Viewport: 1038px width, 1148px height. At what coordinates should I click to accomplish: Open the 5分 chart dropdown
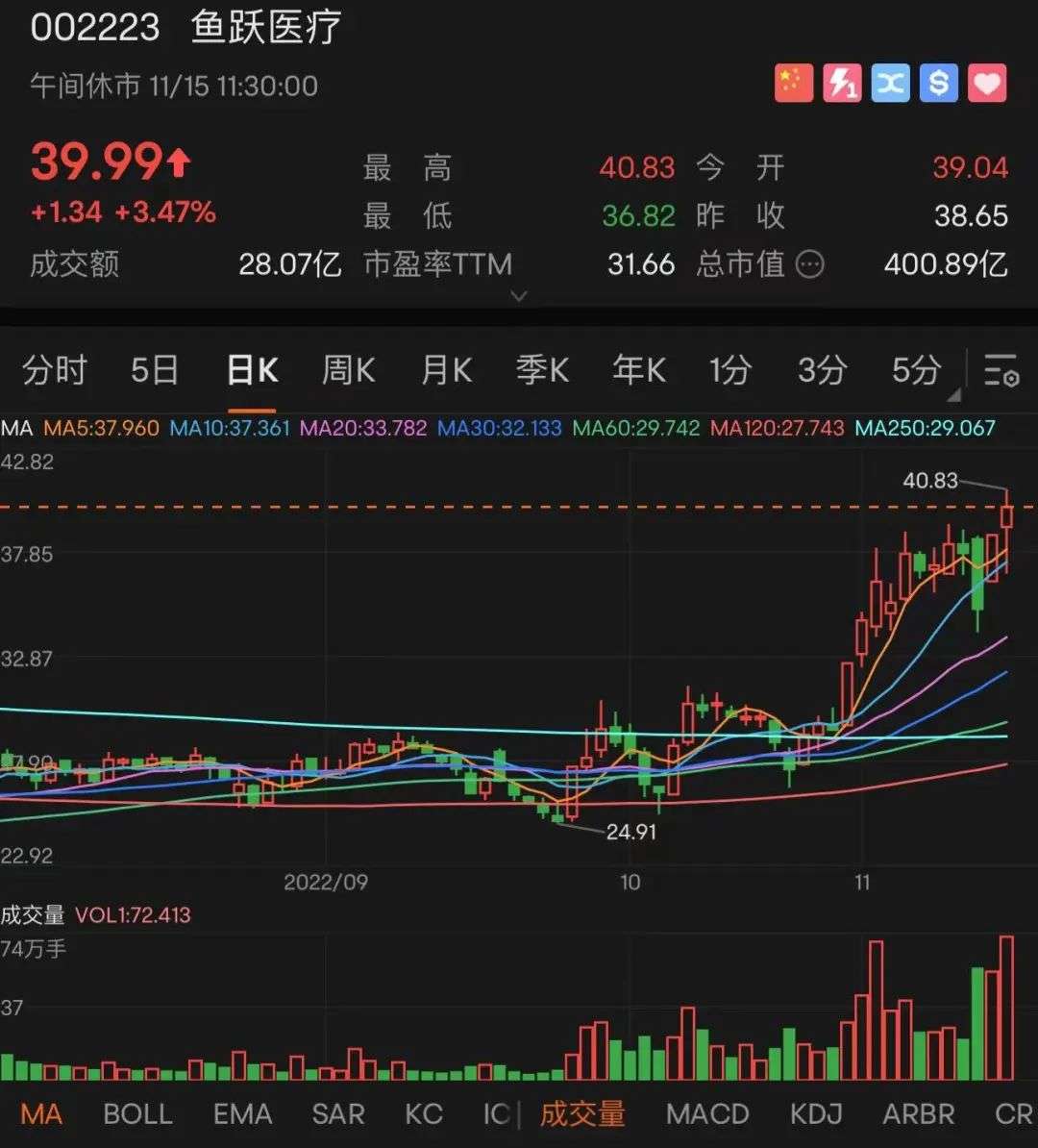919,372
